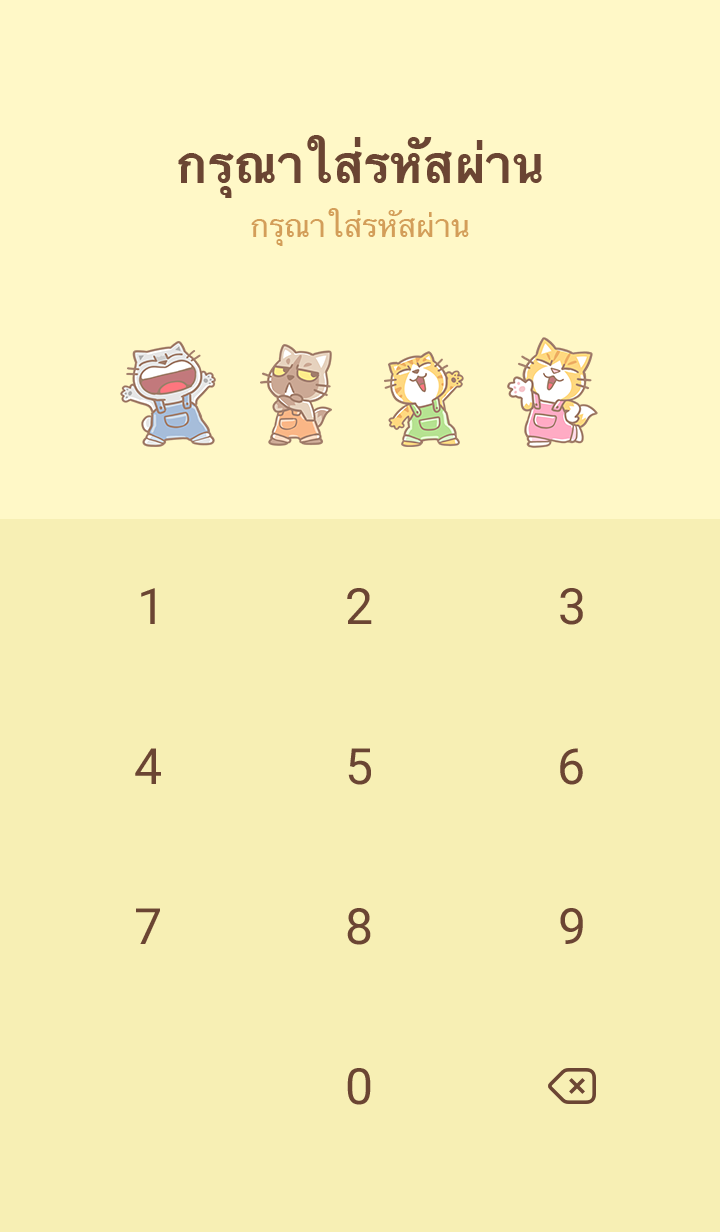Enter digit 1 on the keypad
The width and height of the screenshot is (720, 1232).
pyautogui.click(x=149, y=607)
